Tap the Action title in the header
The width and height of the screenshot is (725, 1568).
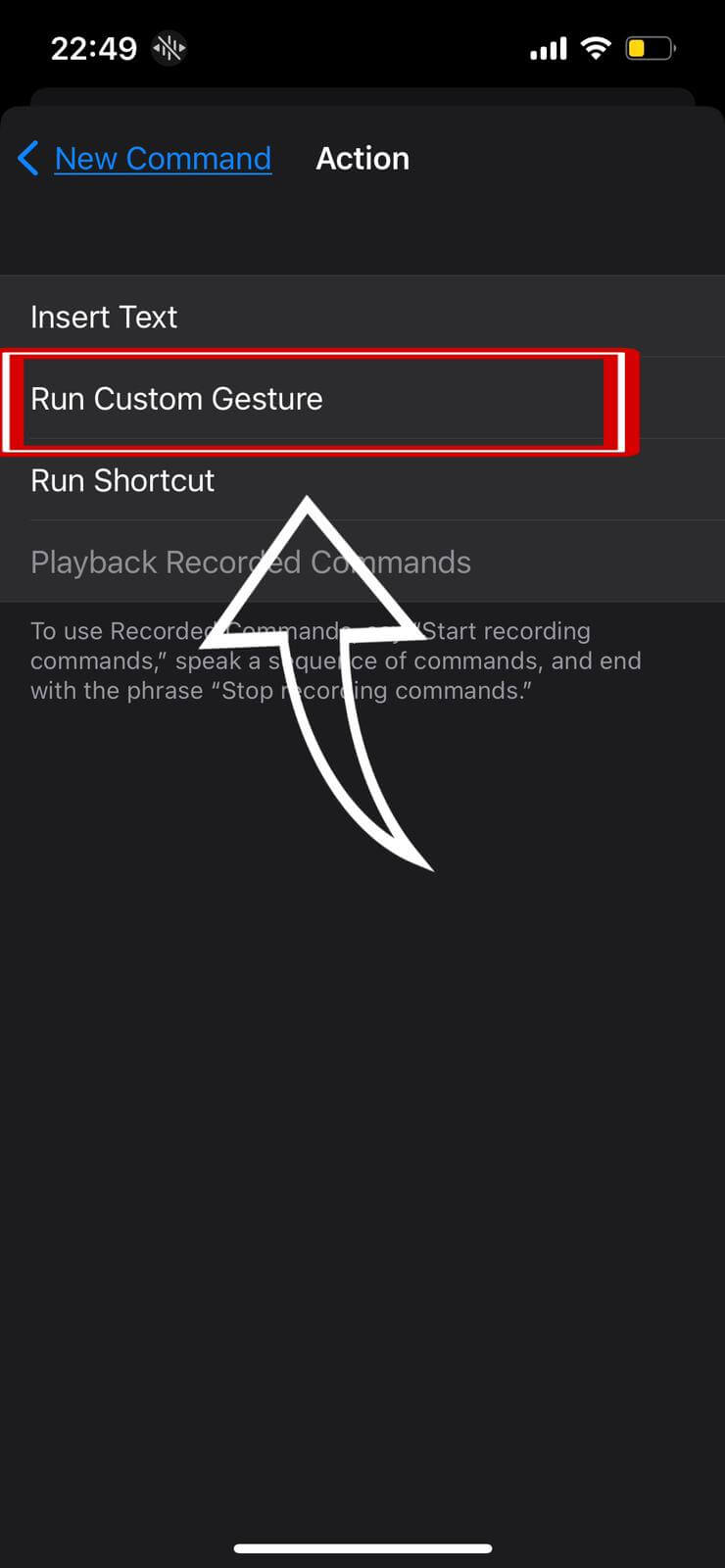coord(362,158)
